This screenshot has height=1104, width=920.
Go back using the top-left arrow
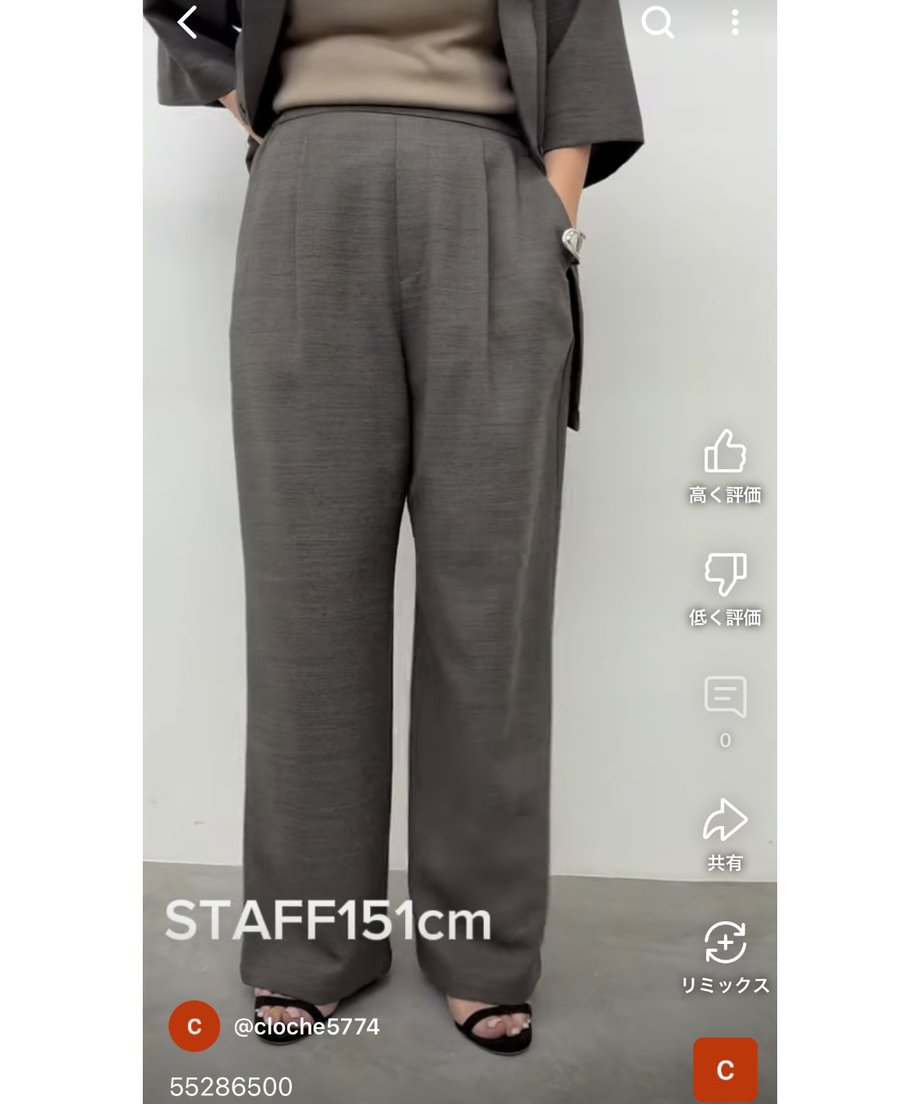[x=187, y=22]
